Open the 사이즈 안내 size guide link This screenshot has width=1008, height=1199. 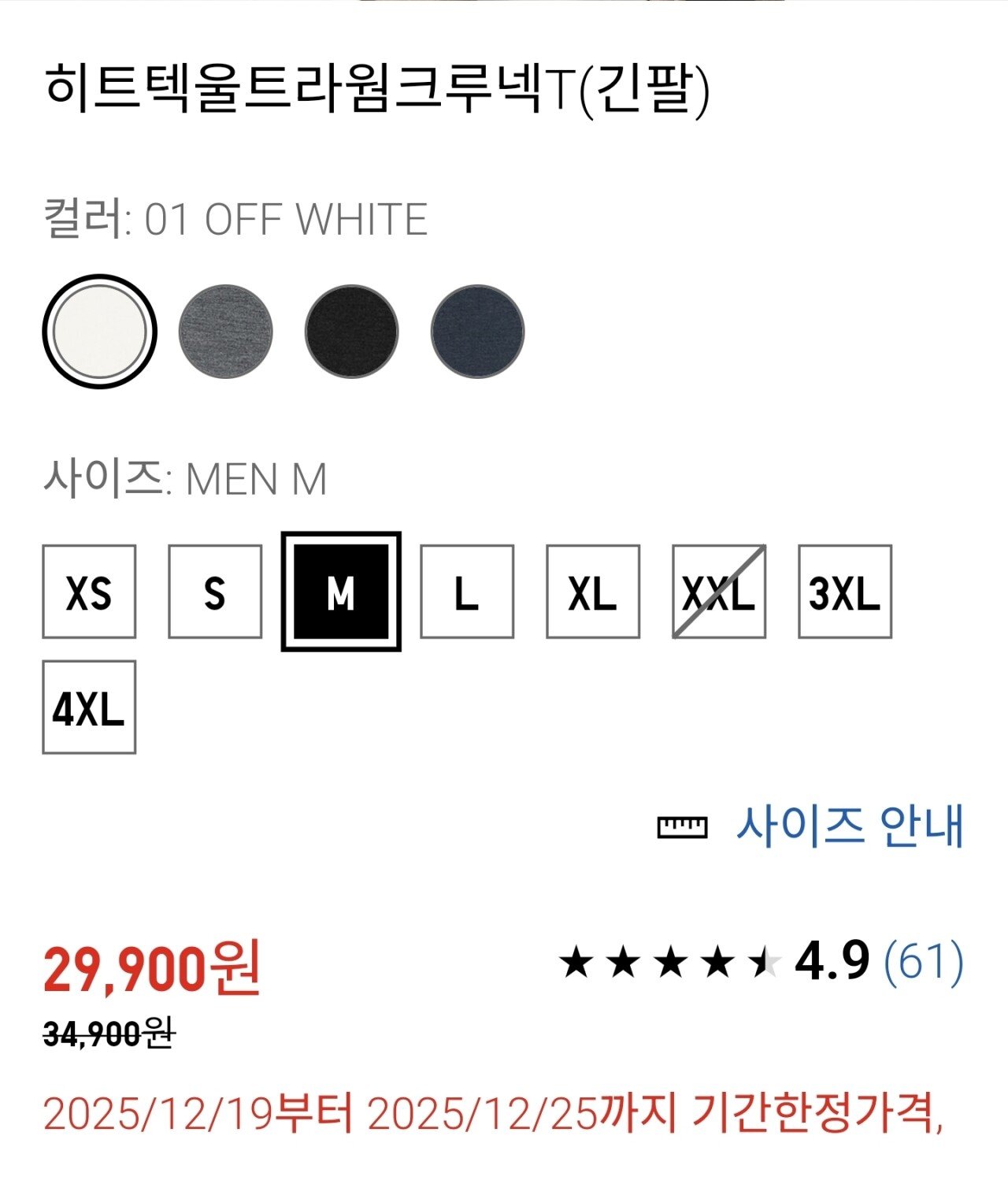point(849,825)
